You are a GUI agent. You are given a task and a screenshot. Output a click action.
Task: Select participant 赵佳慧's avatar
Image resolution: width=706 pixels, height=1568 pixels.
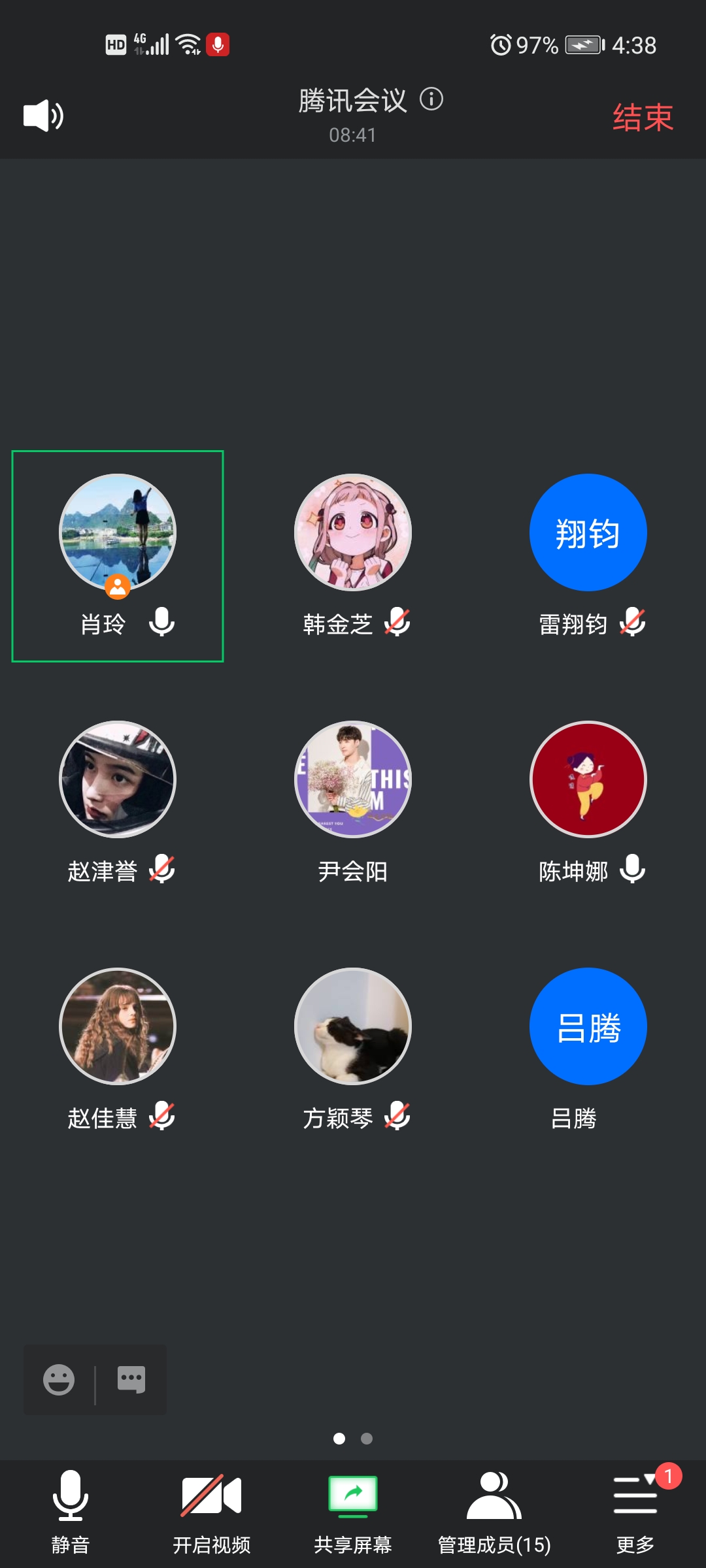[x=118, y=1026]
